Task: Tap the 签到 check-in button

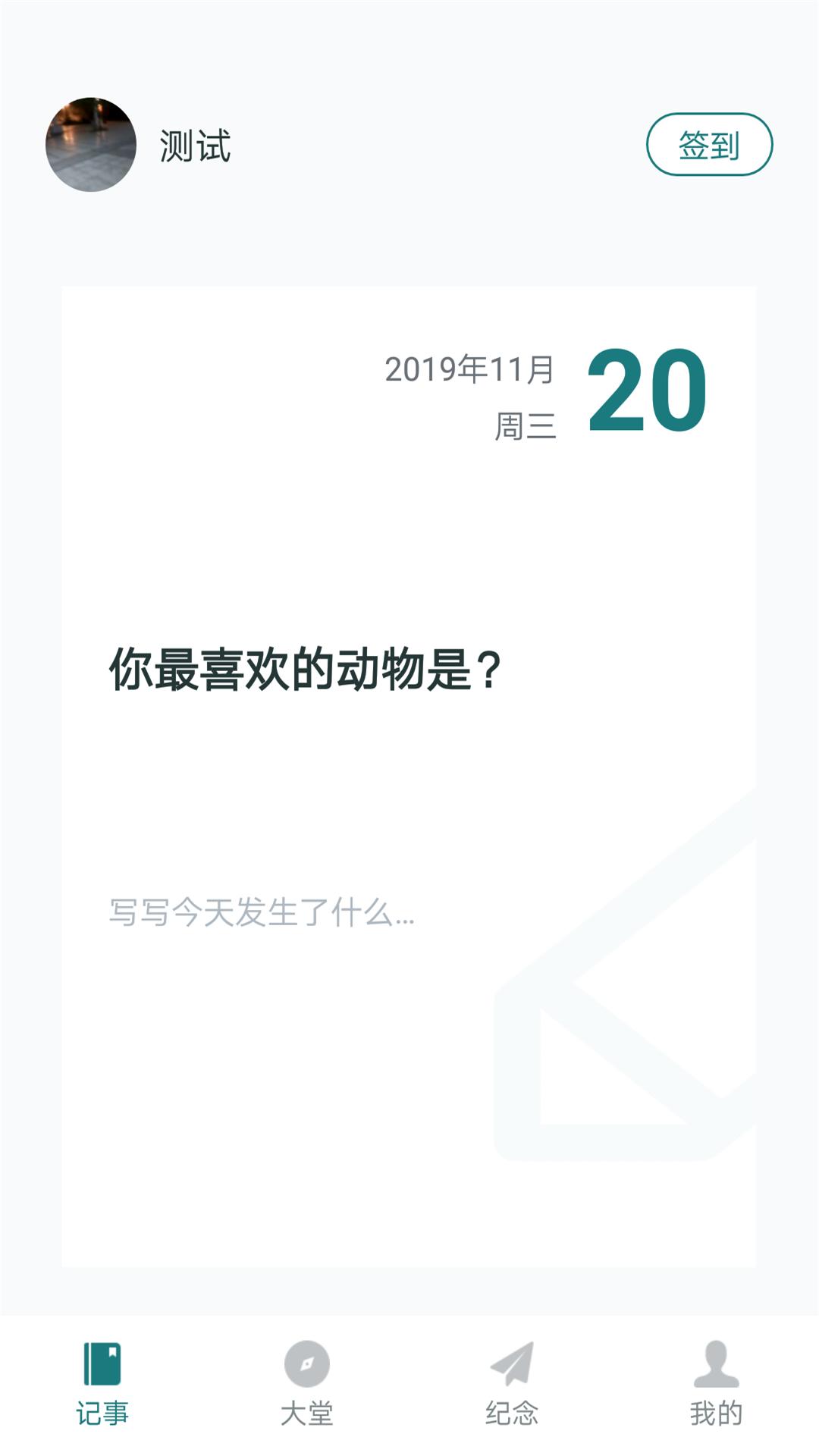Action: tap(709, 144)
